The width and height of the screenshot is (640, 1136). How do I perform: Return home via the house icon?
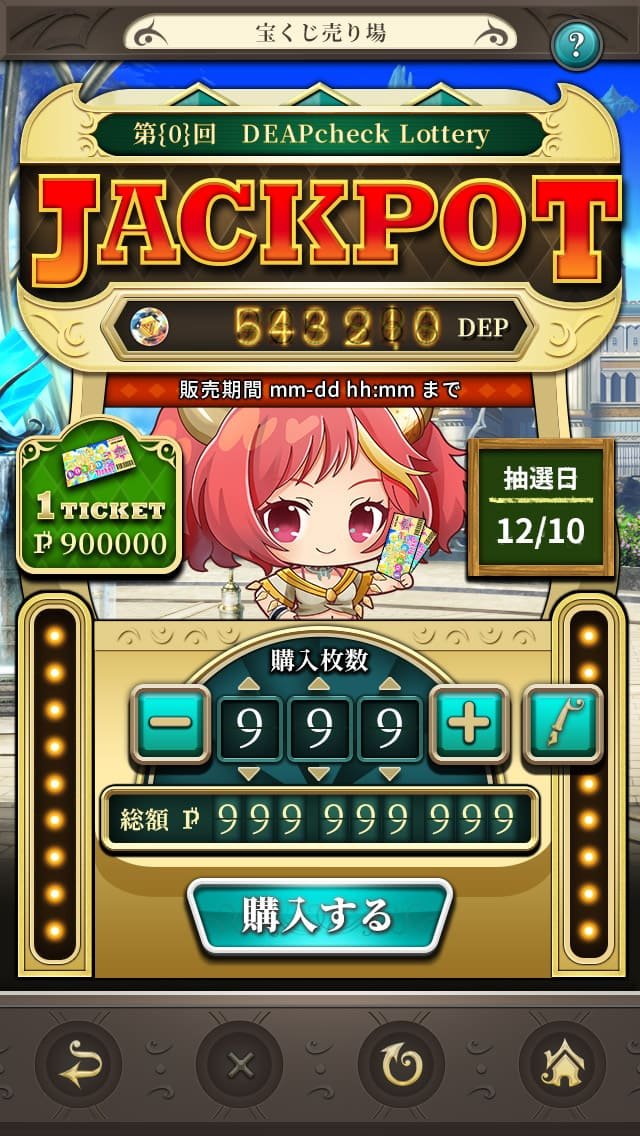[x=562, y=1064]
